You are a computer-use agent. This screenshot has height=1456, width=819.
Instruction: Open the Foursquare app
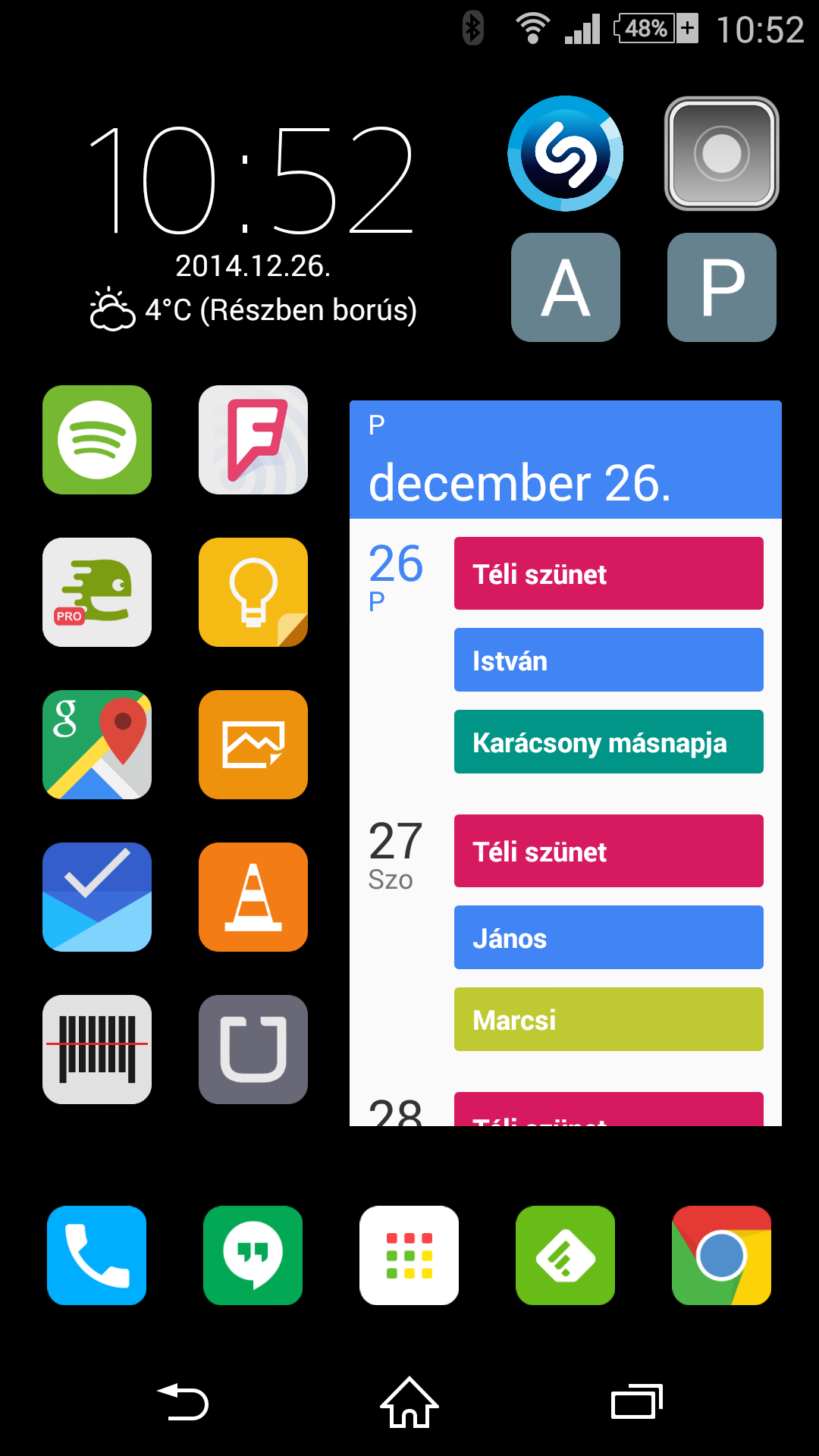253,440
